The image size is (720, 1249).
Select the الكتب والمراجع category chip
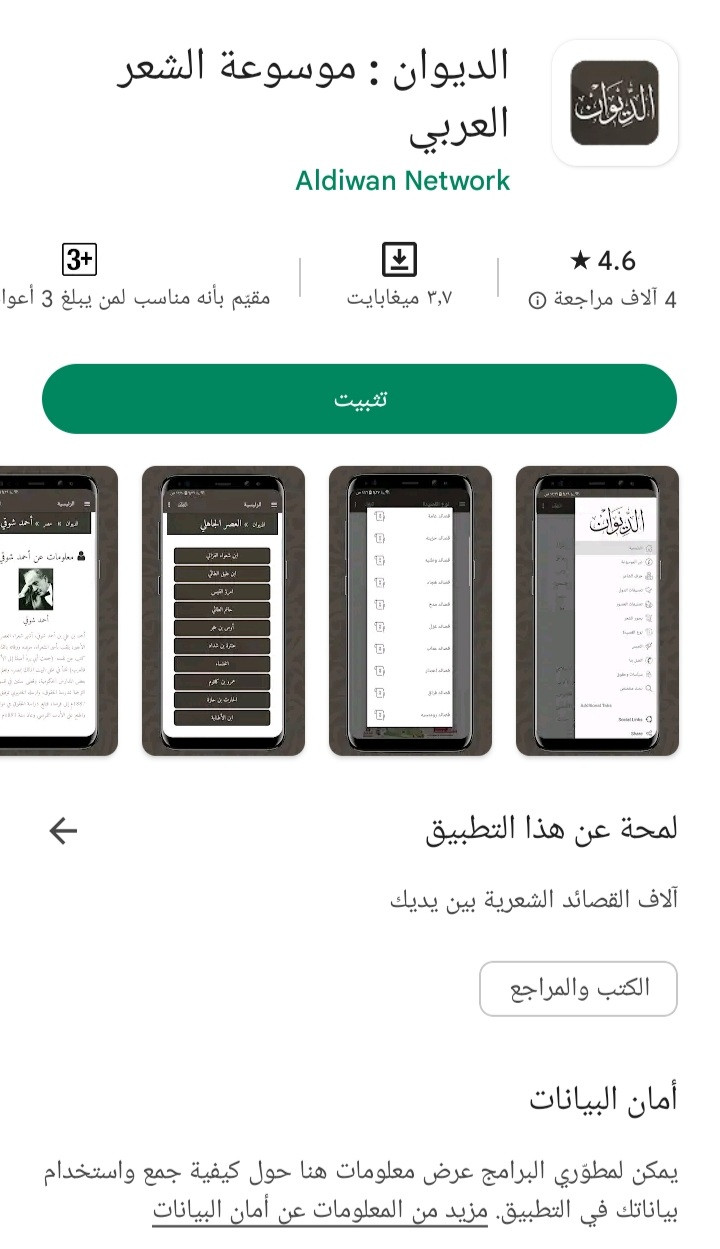(x=578, y=988)
